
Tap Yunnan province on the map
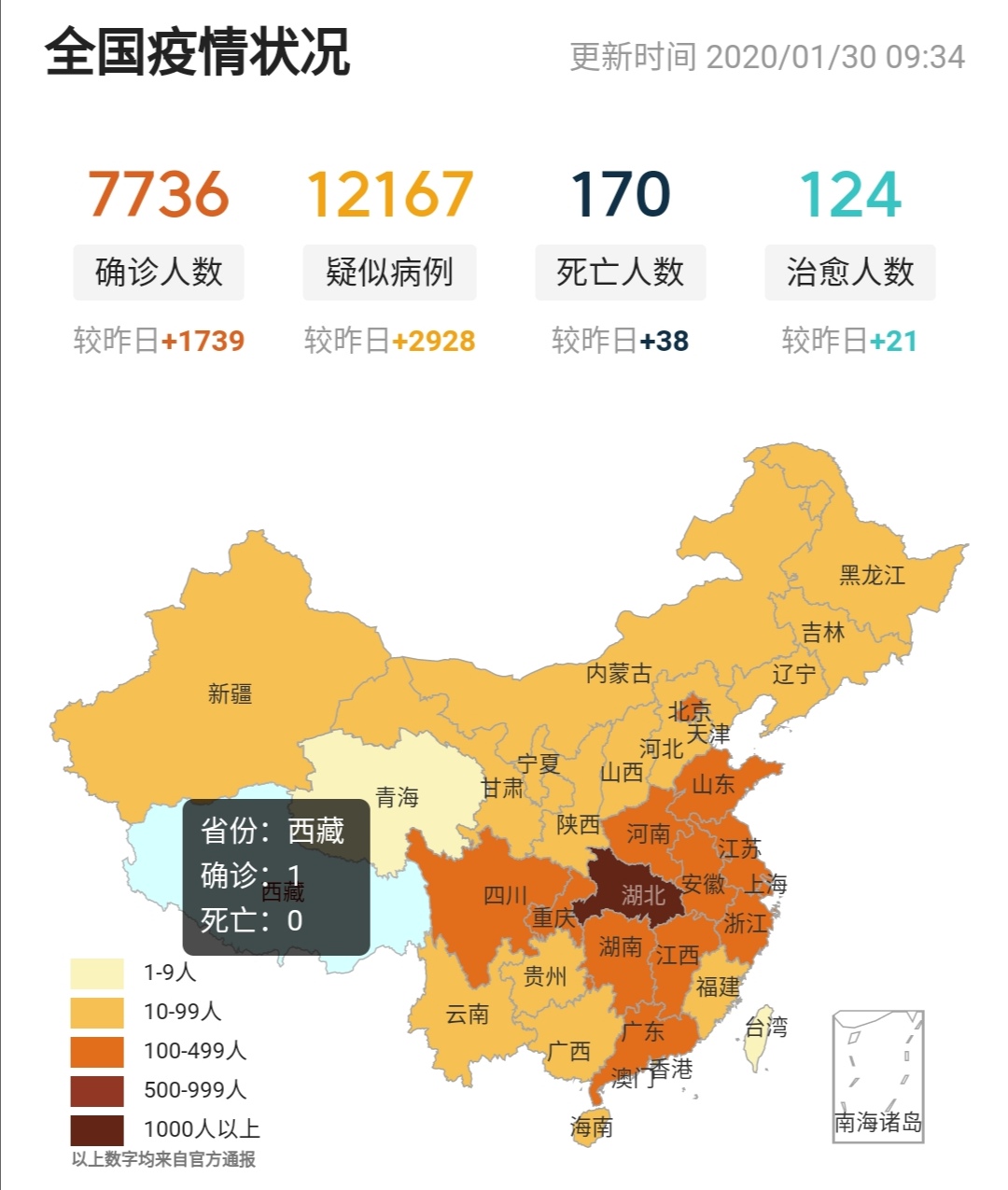pyautogui.click(x=467, y=1015)
